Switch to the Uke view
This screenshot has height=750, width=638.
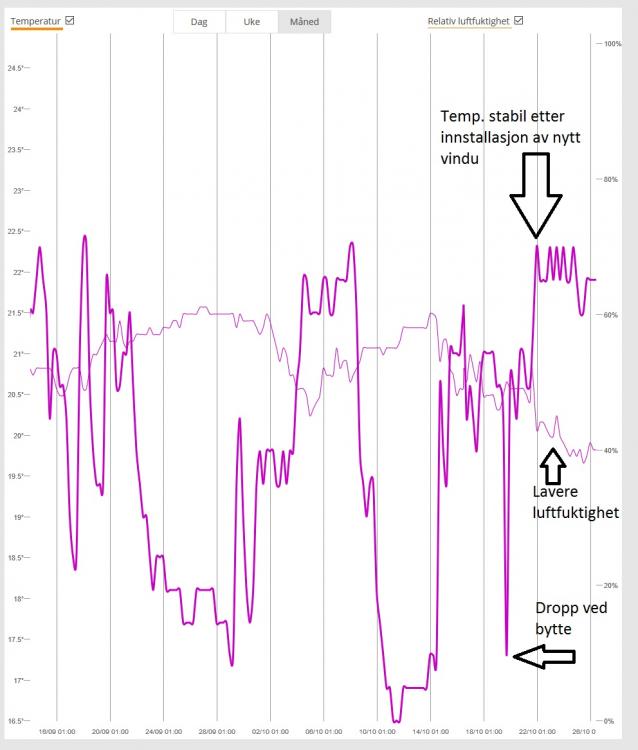click(251, 21)
